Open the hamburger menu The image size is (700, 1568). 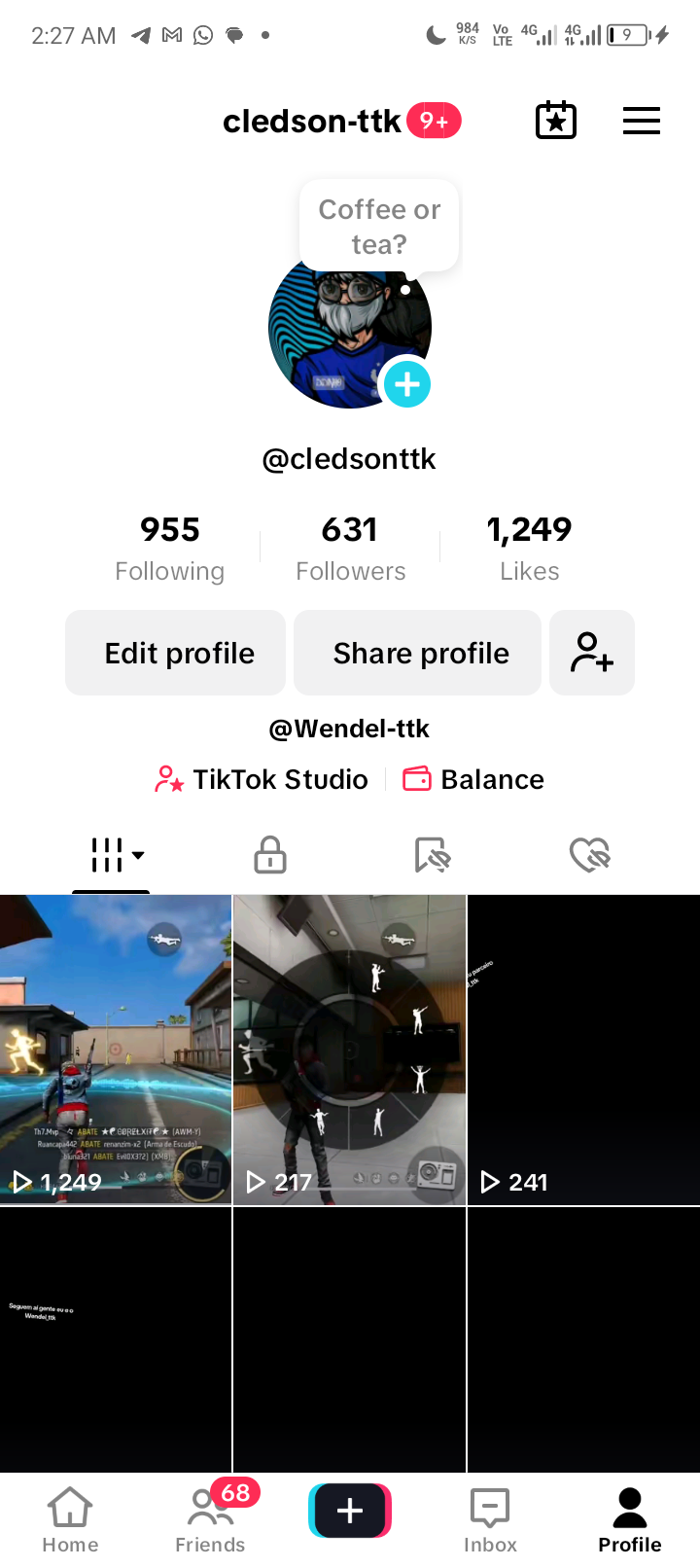click(641, 121)
